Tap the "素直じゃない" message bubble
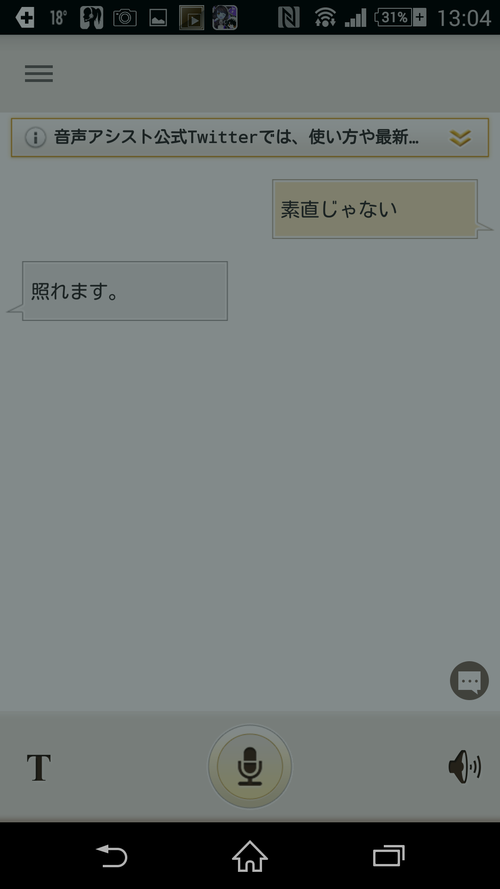500x889 pixels. point(375,209)
